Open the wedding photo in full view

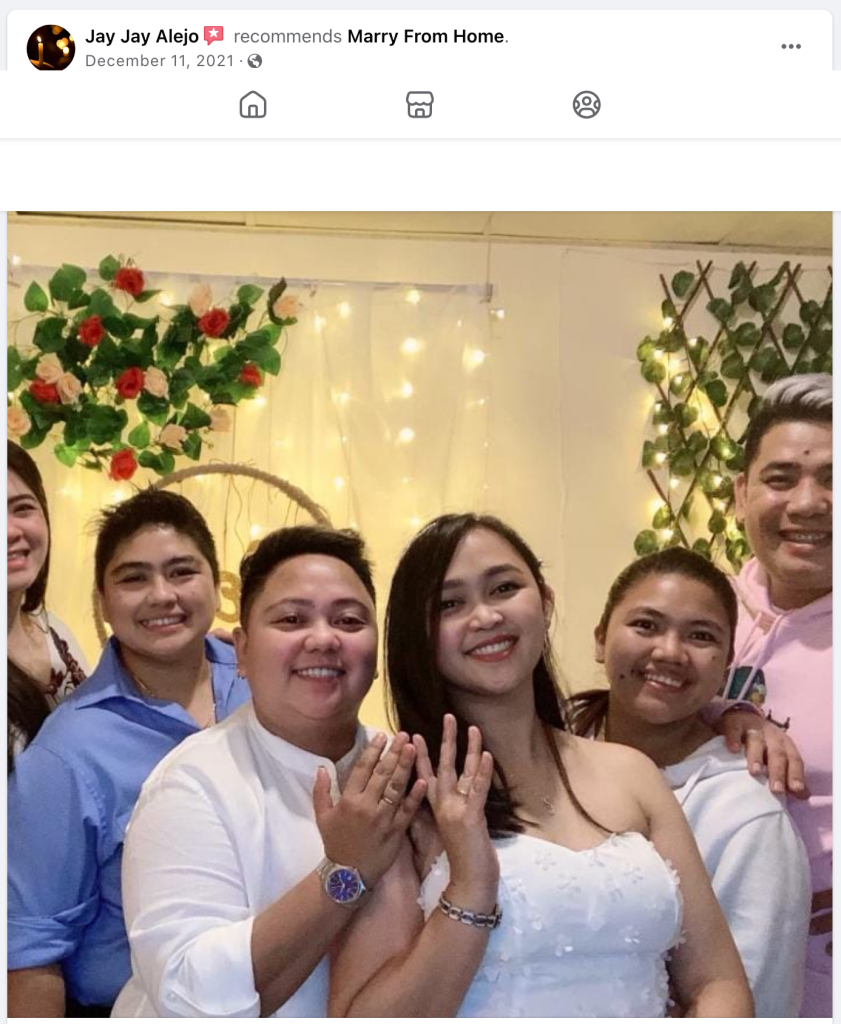[420, 615]
